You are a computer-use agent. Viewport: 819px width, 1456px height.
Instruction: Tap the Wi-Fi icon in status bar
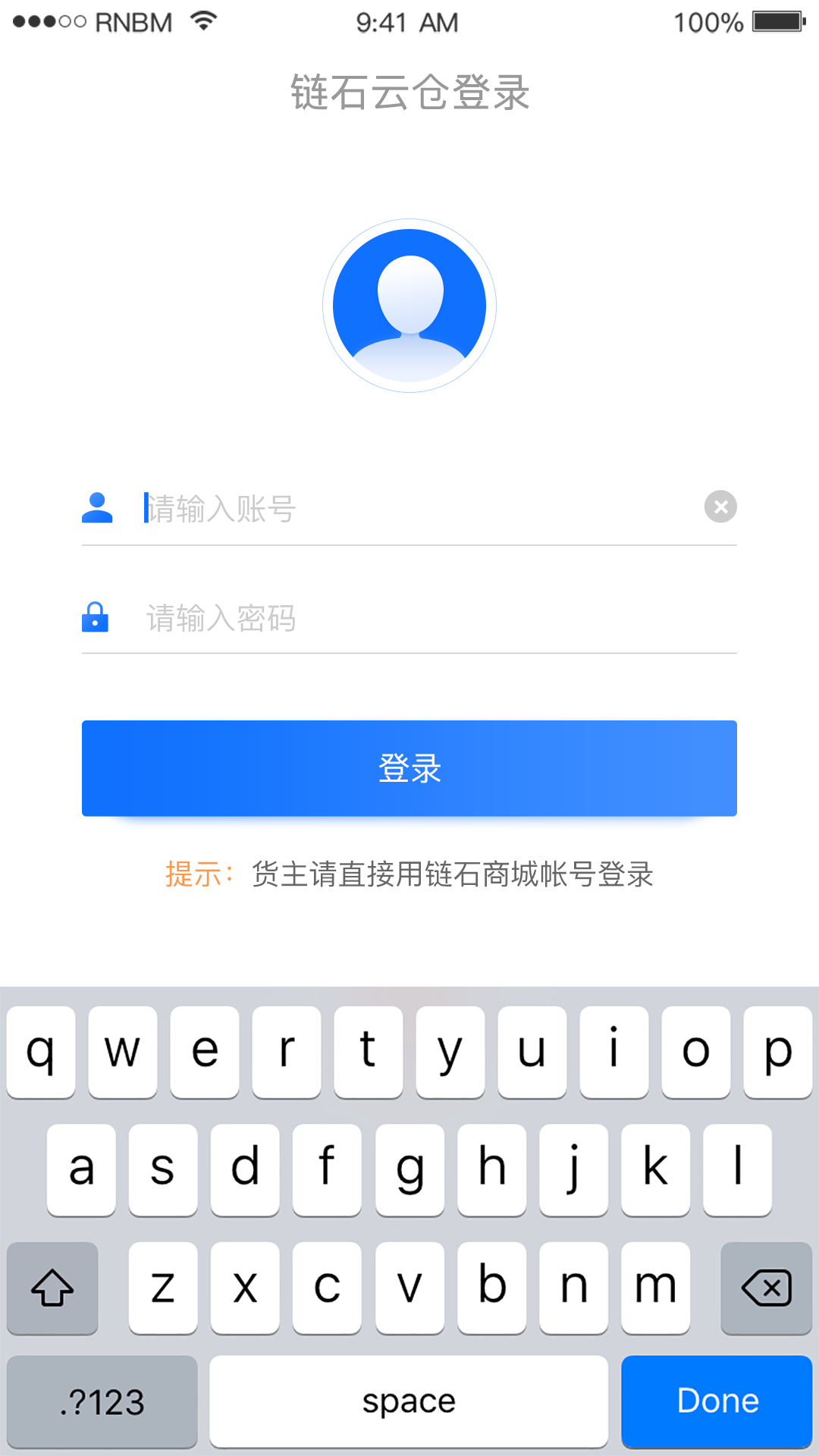click(x=202, y=20)
